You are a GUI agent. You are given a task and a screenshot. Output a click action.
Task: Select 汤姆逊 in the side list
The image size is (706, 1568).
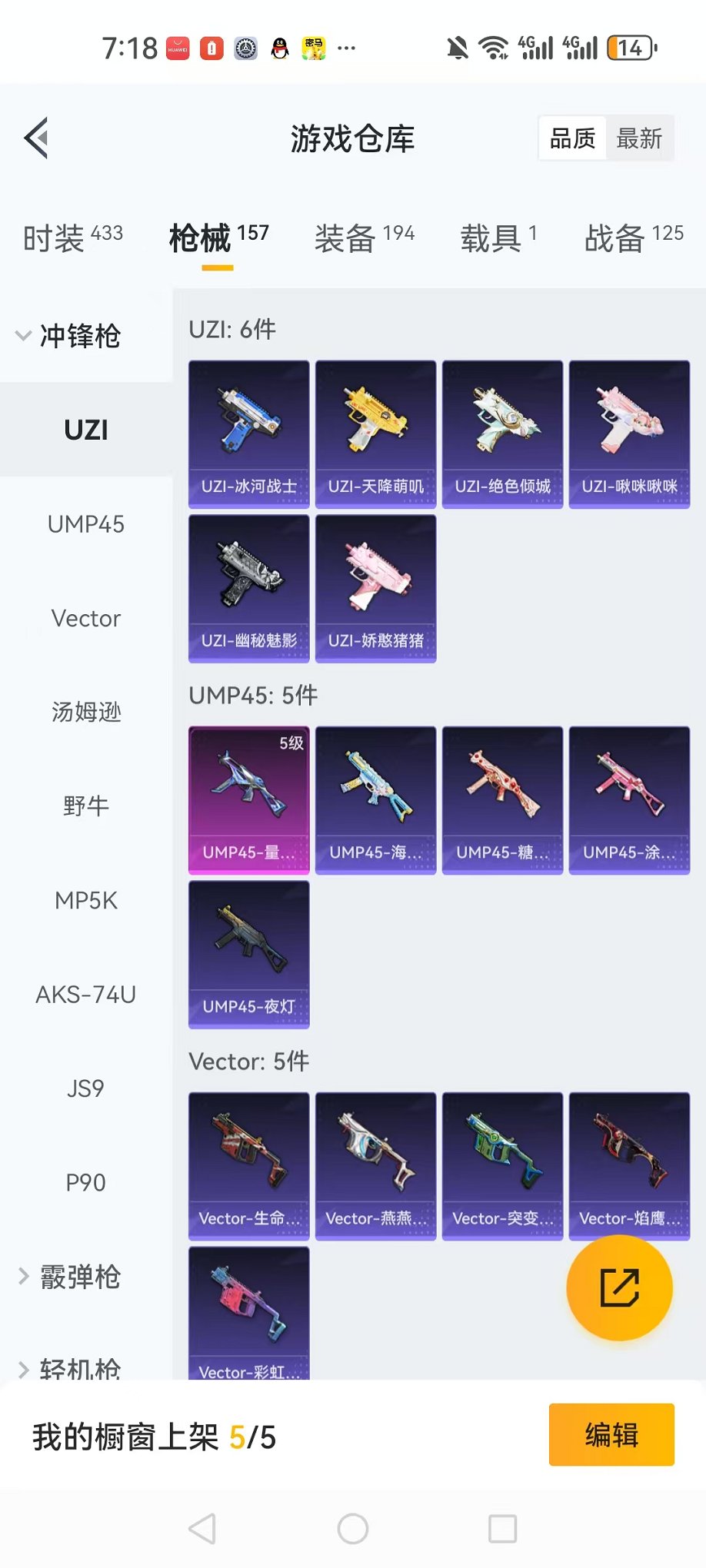(x=86, y=713)
